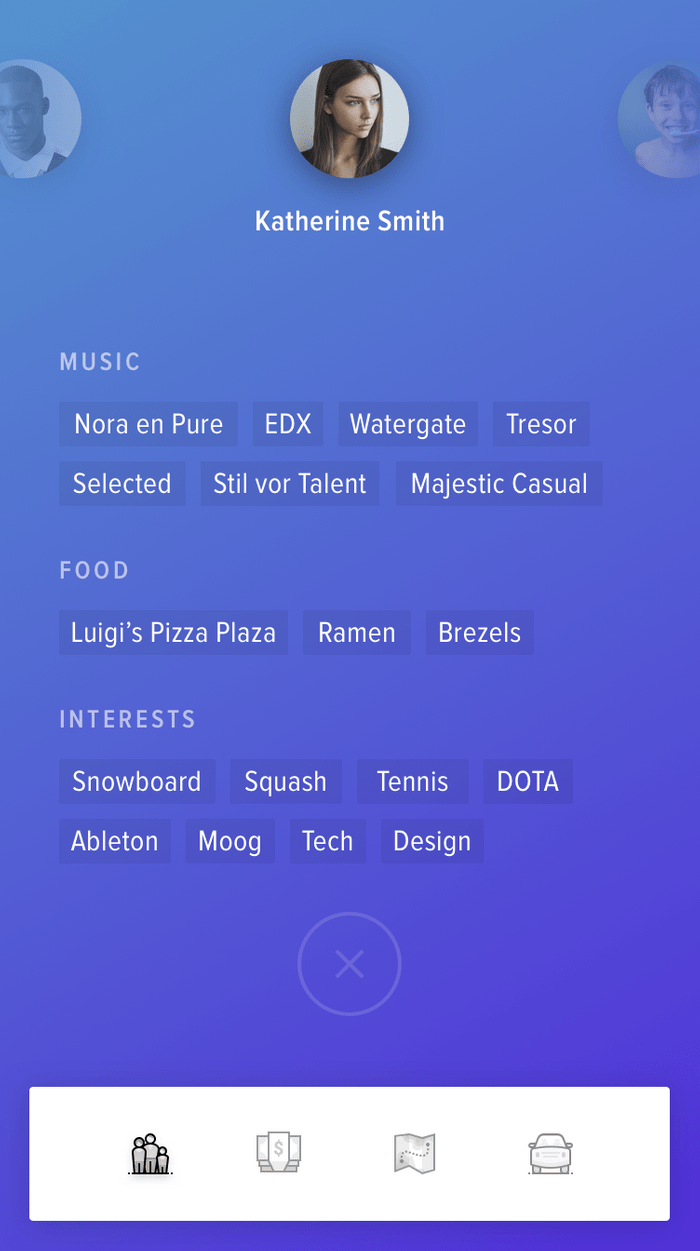The width and height of the screenshot is (700, 1251).
Task: Open the money tab
Action: [279, 1153]
